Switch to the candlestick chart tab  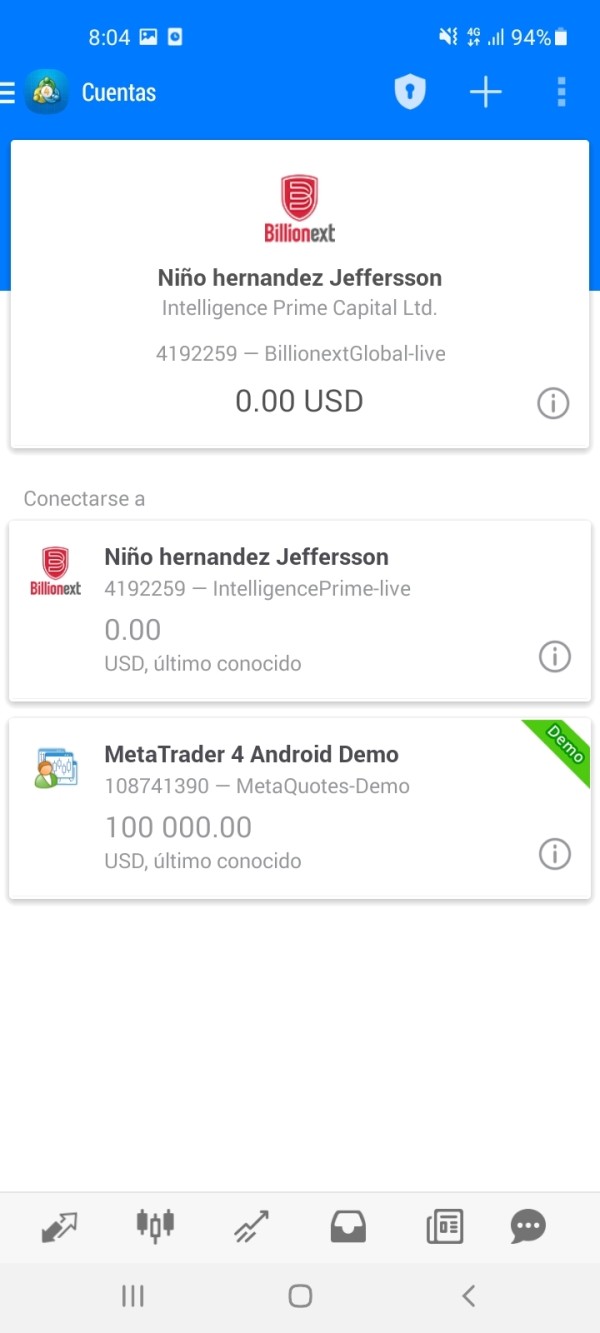[155, 1226]
